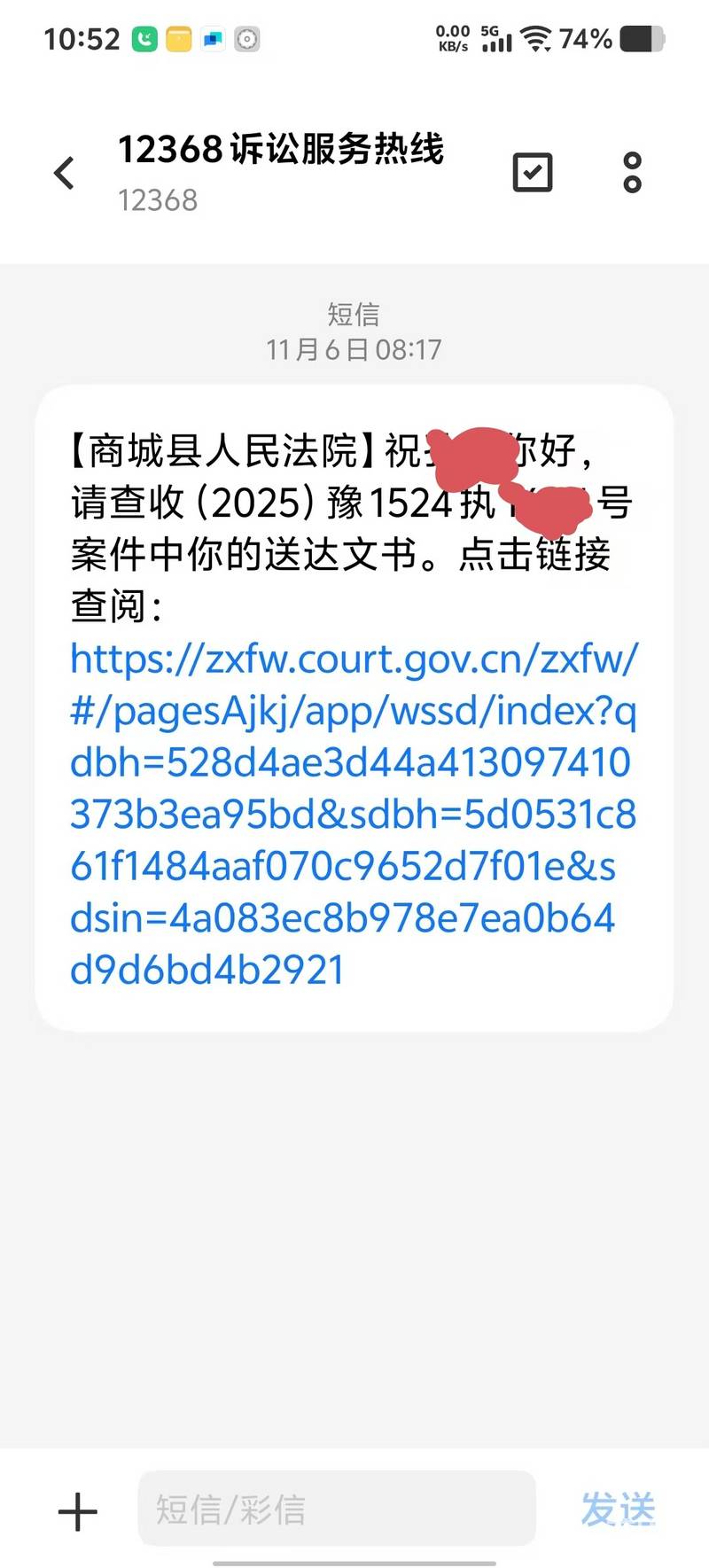Viewport: 709px width, 1568px height.
Task: Focus the 短信/彩信 message input field
Action: pyautogui.click(x=337, y=1509)
